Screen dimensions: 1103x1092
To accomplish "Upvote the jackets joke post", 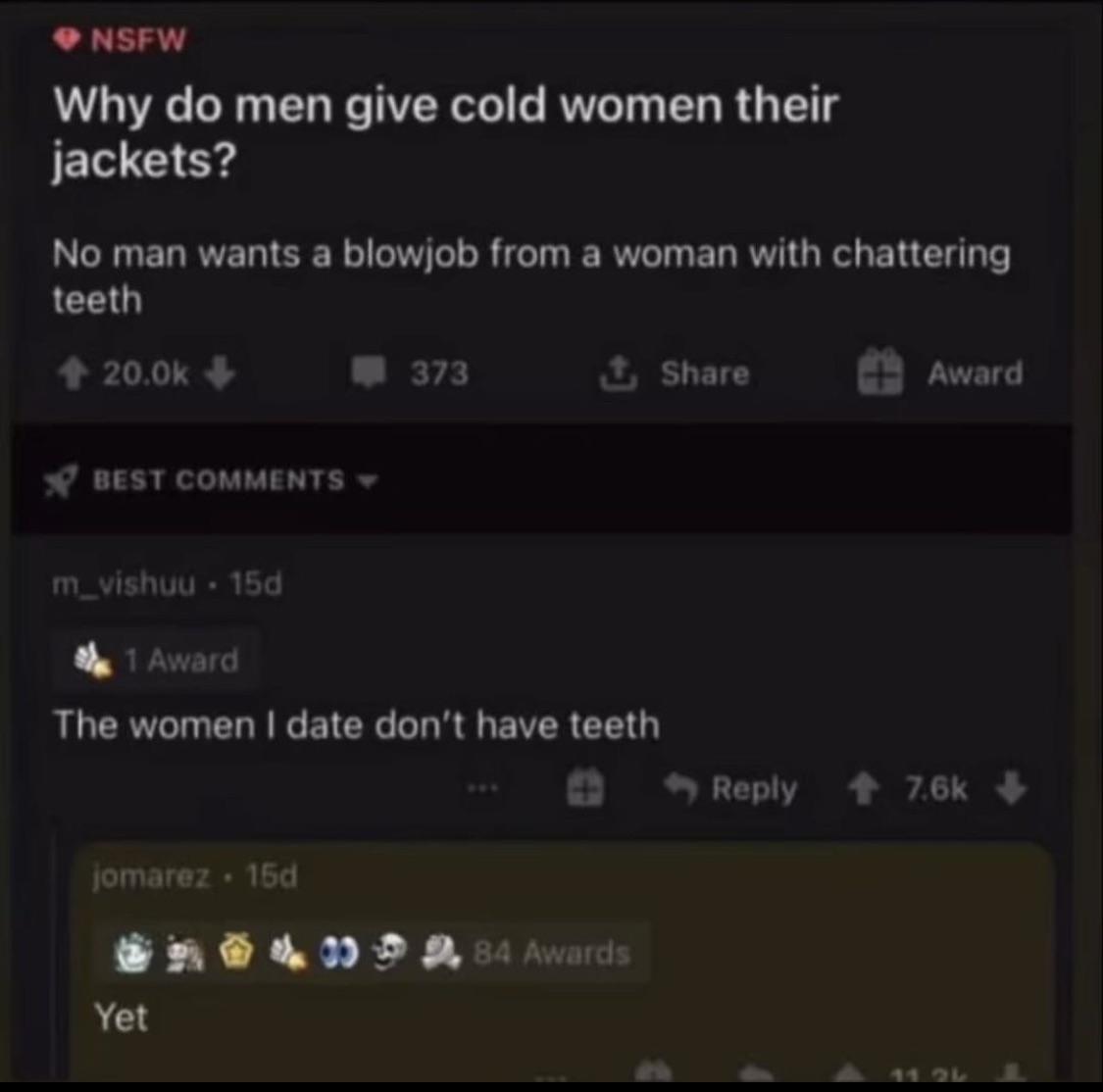I will tap(75, 373).
